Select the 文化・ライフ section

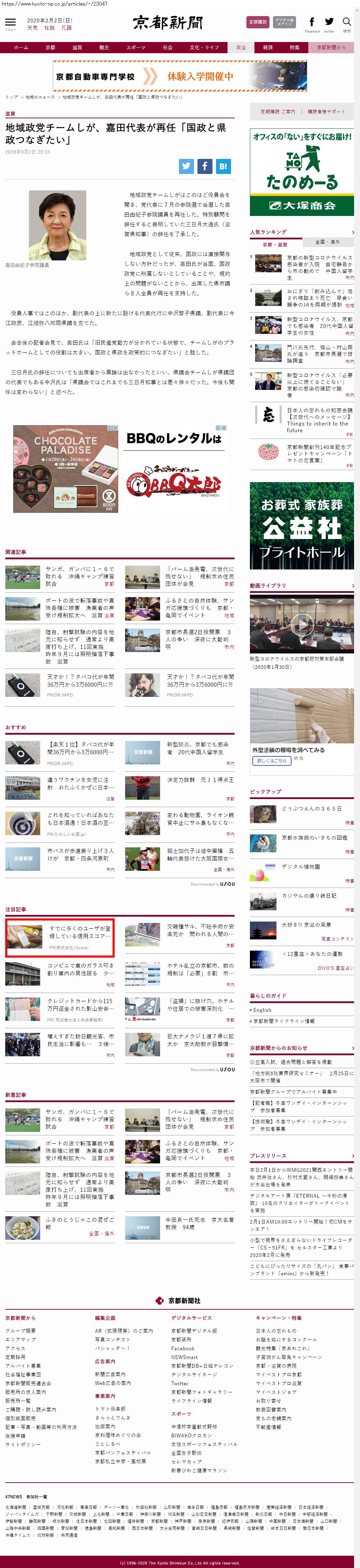click(x=204, y=48)
